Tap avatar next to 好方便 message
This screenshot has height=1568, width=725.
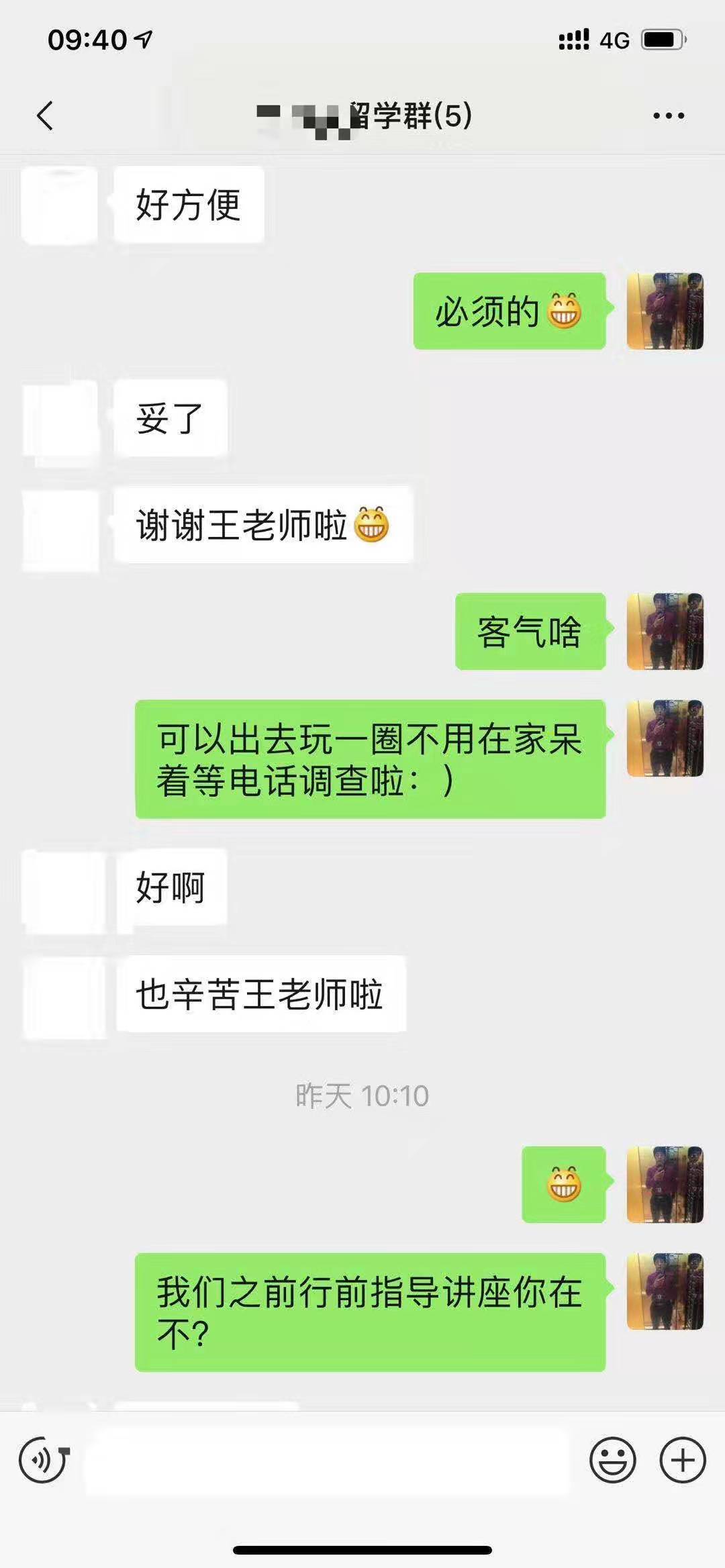coord(60,205)
